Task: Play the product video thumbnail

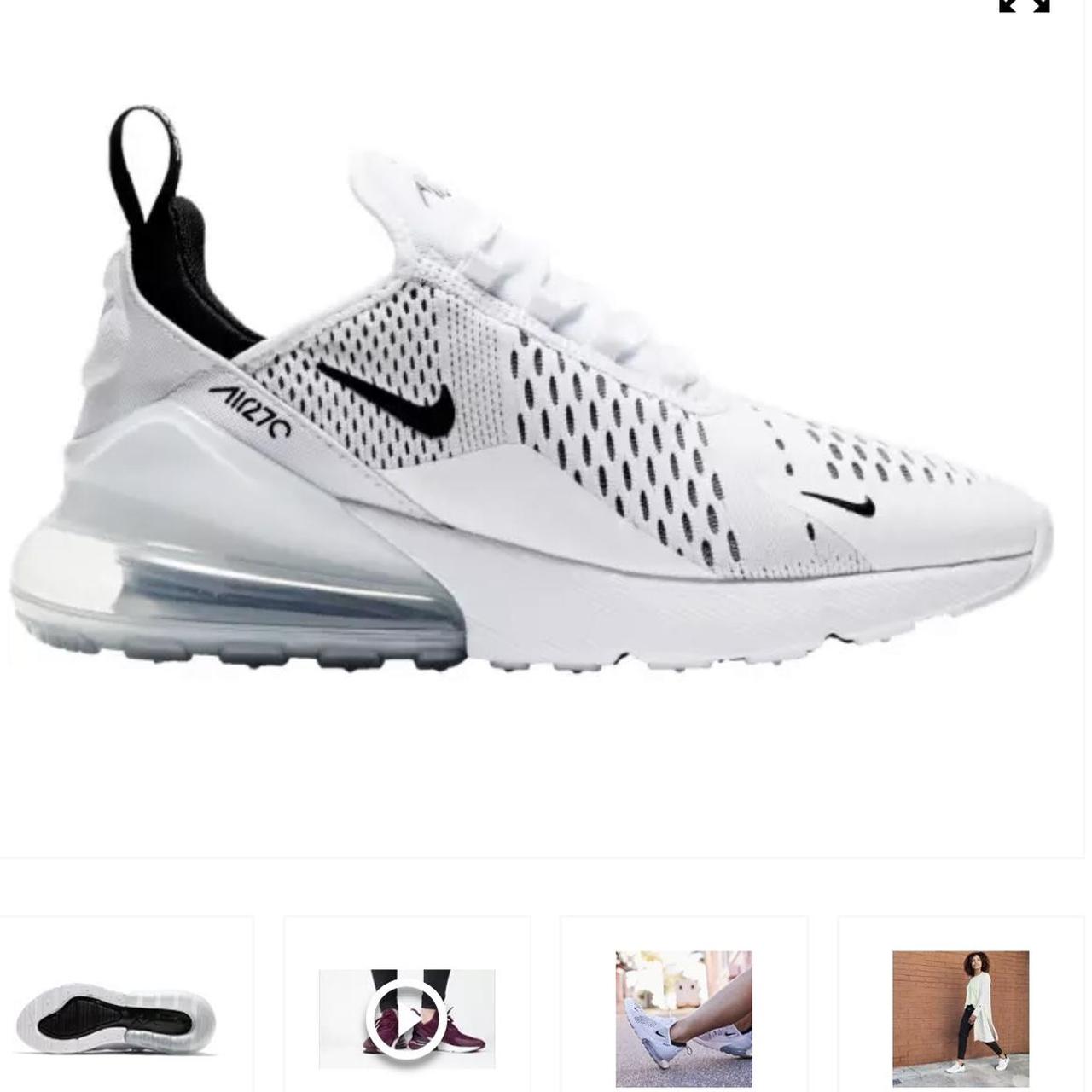Action: point(406,1019)
